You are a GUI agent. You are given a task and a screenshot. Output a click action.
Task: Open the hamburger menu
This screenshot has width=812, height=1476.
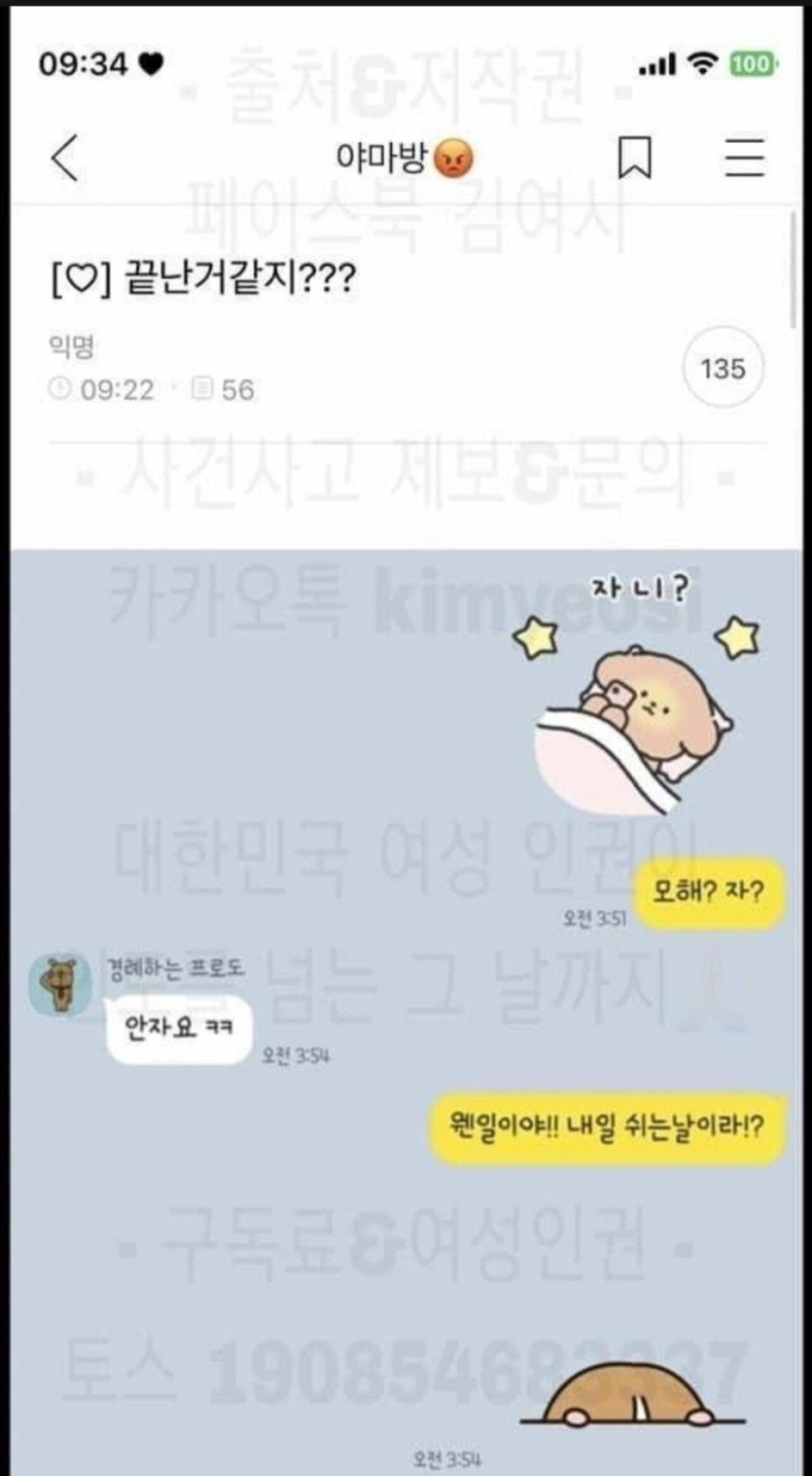(744, 158)
